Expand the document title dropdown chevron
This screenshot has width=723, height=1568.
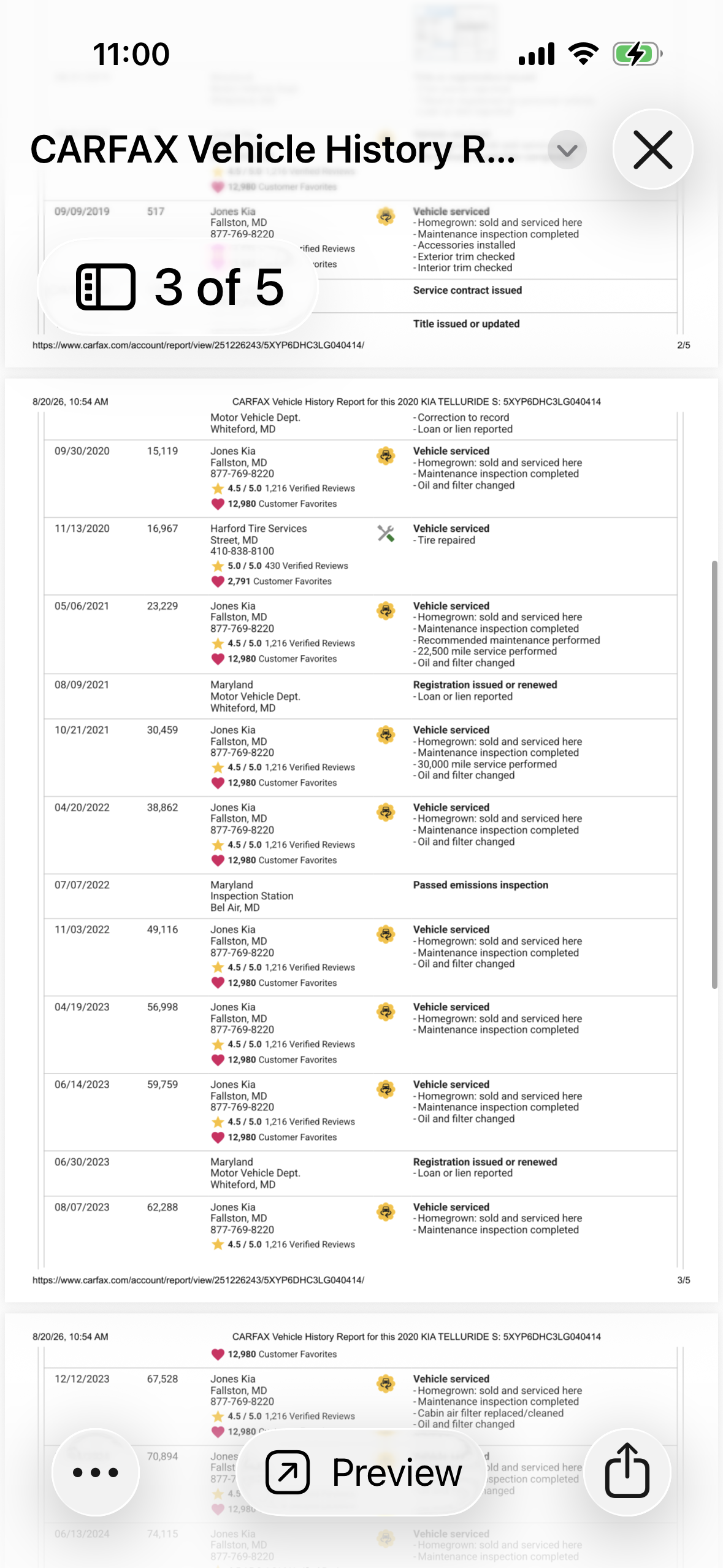(x=567, y=150)
